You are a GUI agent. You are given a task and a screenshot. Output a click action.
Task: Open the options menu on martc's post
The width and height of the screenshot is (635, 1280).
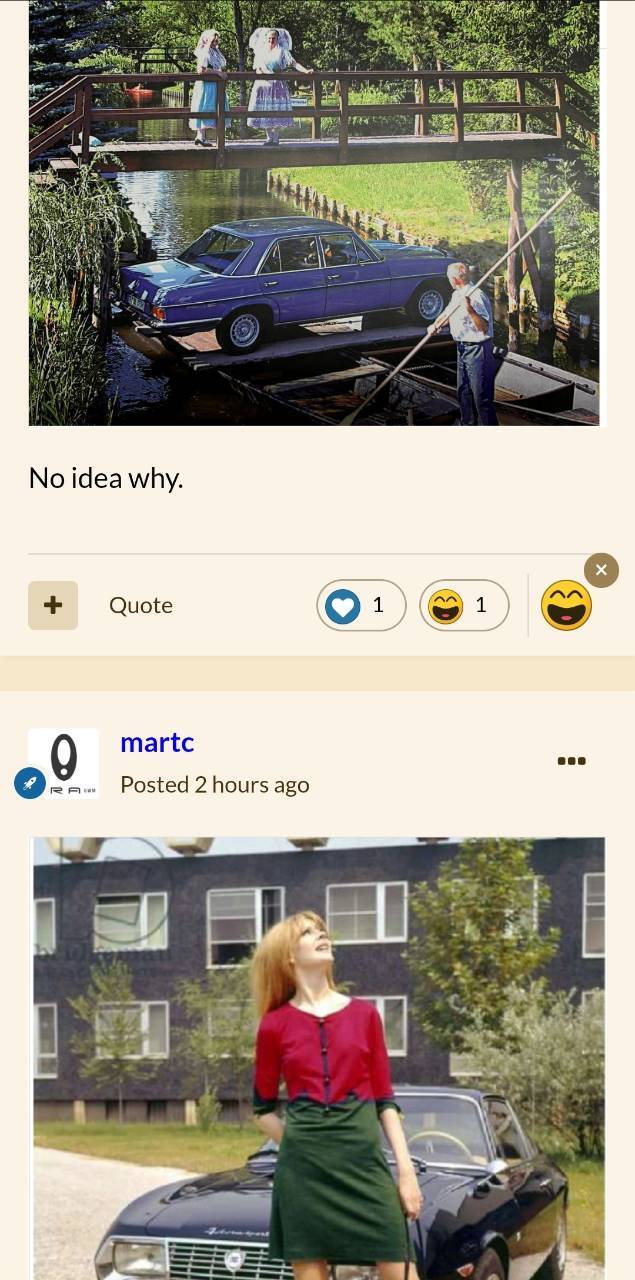click(x=571, y=761)
